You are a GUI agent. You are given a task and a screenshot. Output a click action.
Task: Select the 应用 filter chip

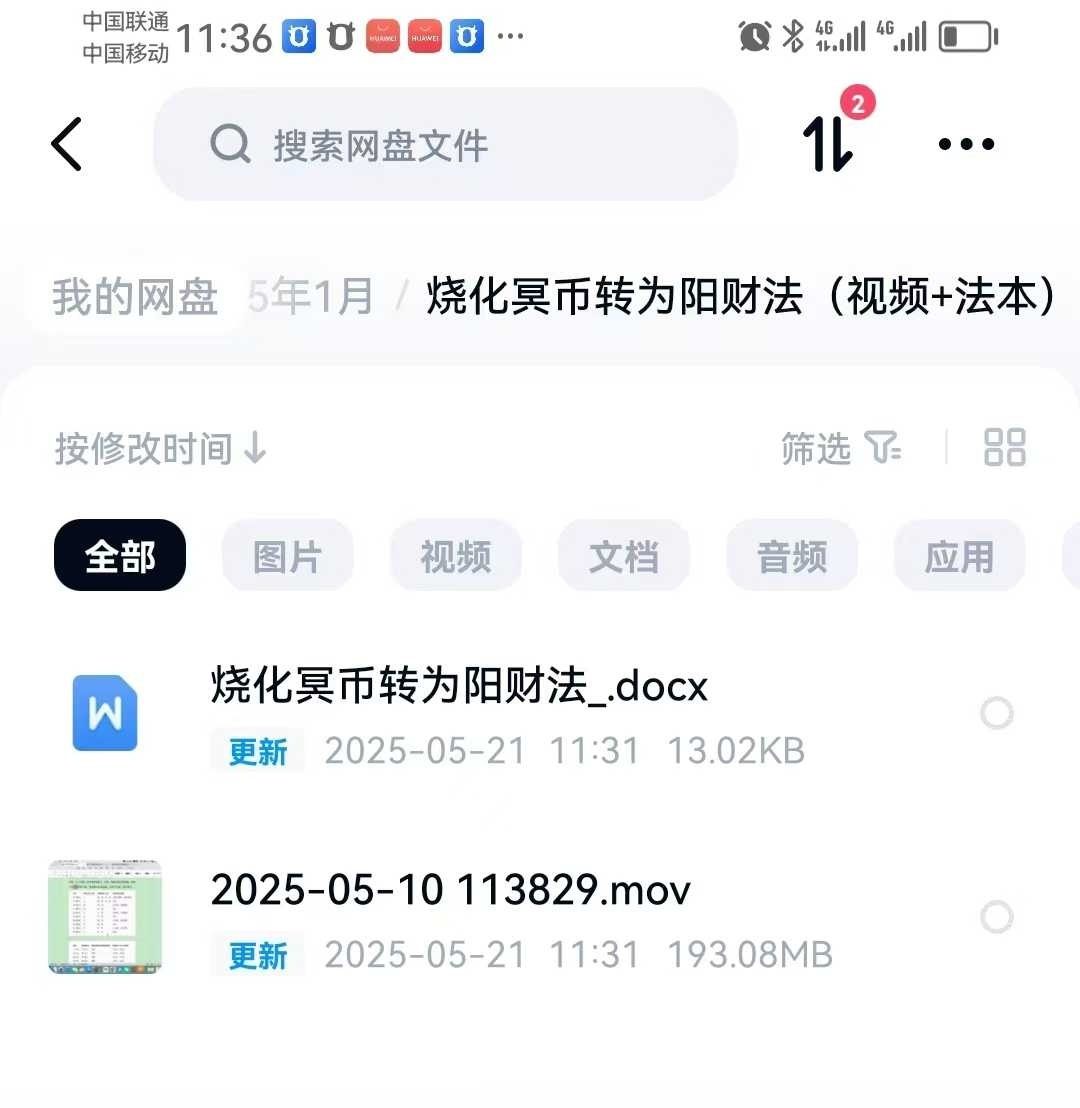959,556
